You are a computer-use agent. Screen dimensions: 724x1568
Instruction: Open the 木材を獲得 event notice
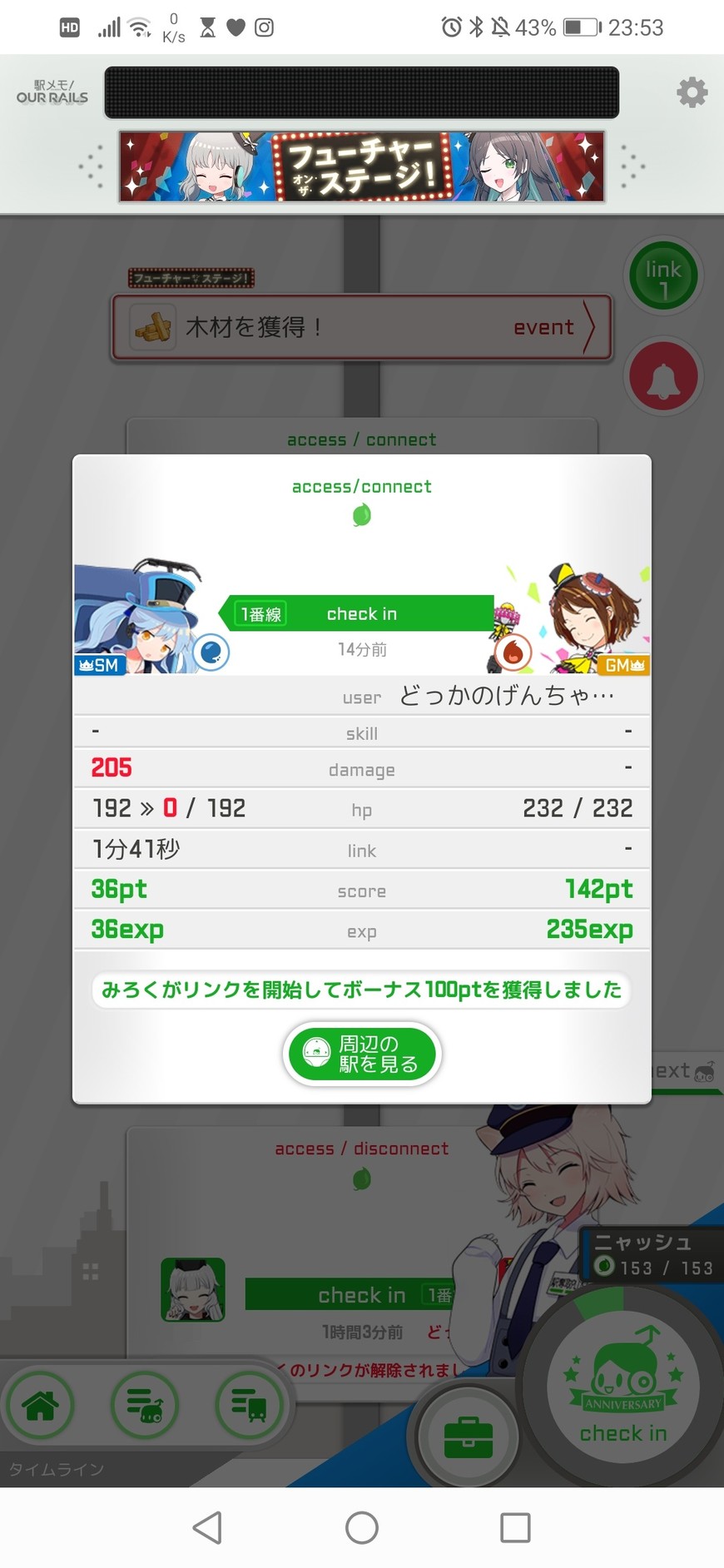click(362, 327)
